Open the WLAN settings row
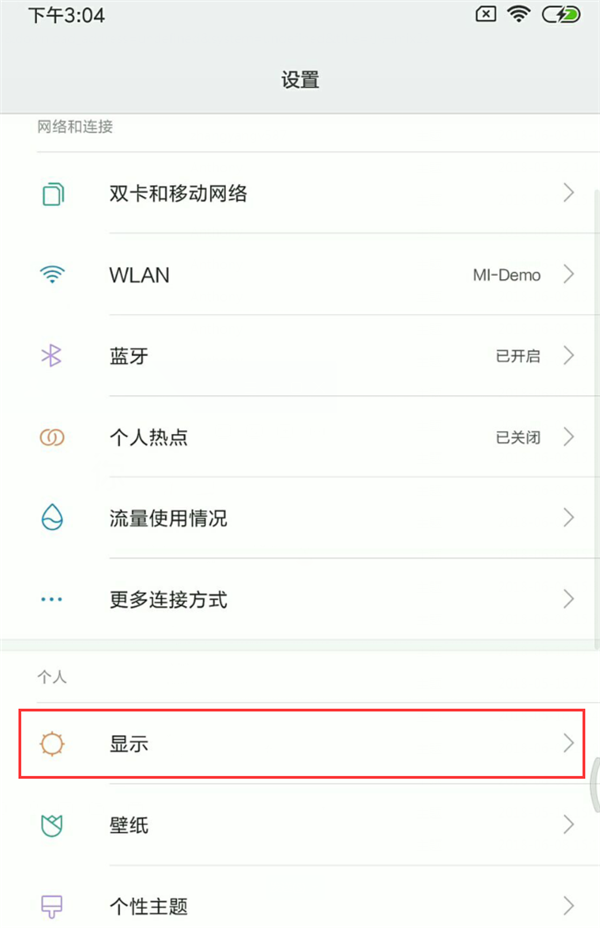The width and height of the screenshot is (600, 928). tap(300, 274)
